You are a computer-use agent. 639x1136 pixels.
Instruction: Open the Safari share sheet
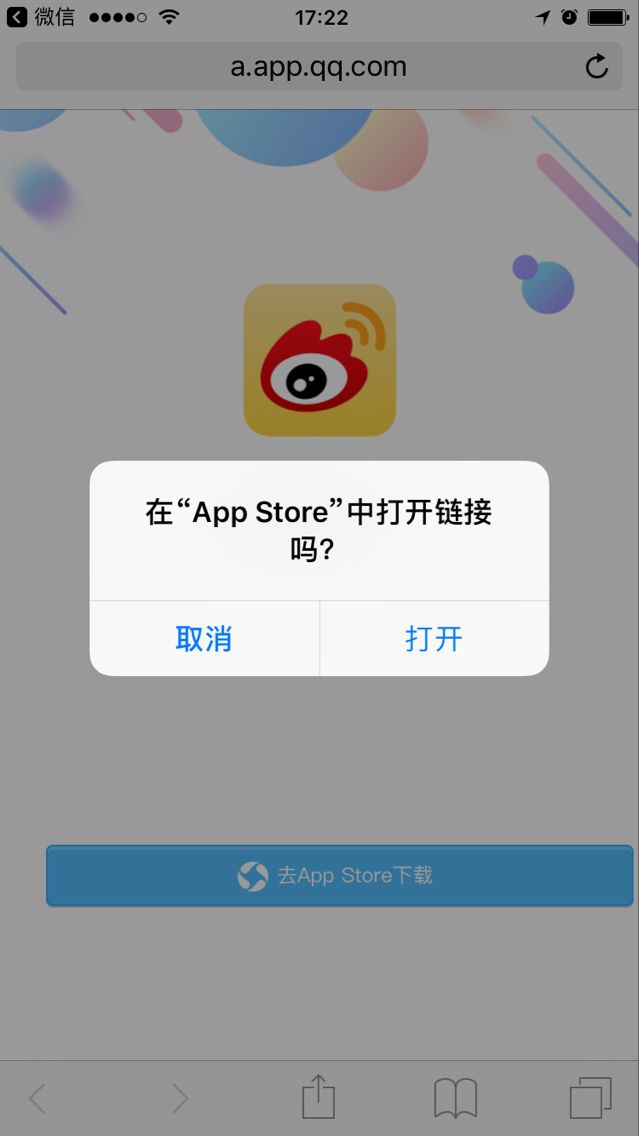click(318, 1097)
